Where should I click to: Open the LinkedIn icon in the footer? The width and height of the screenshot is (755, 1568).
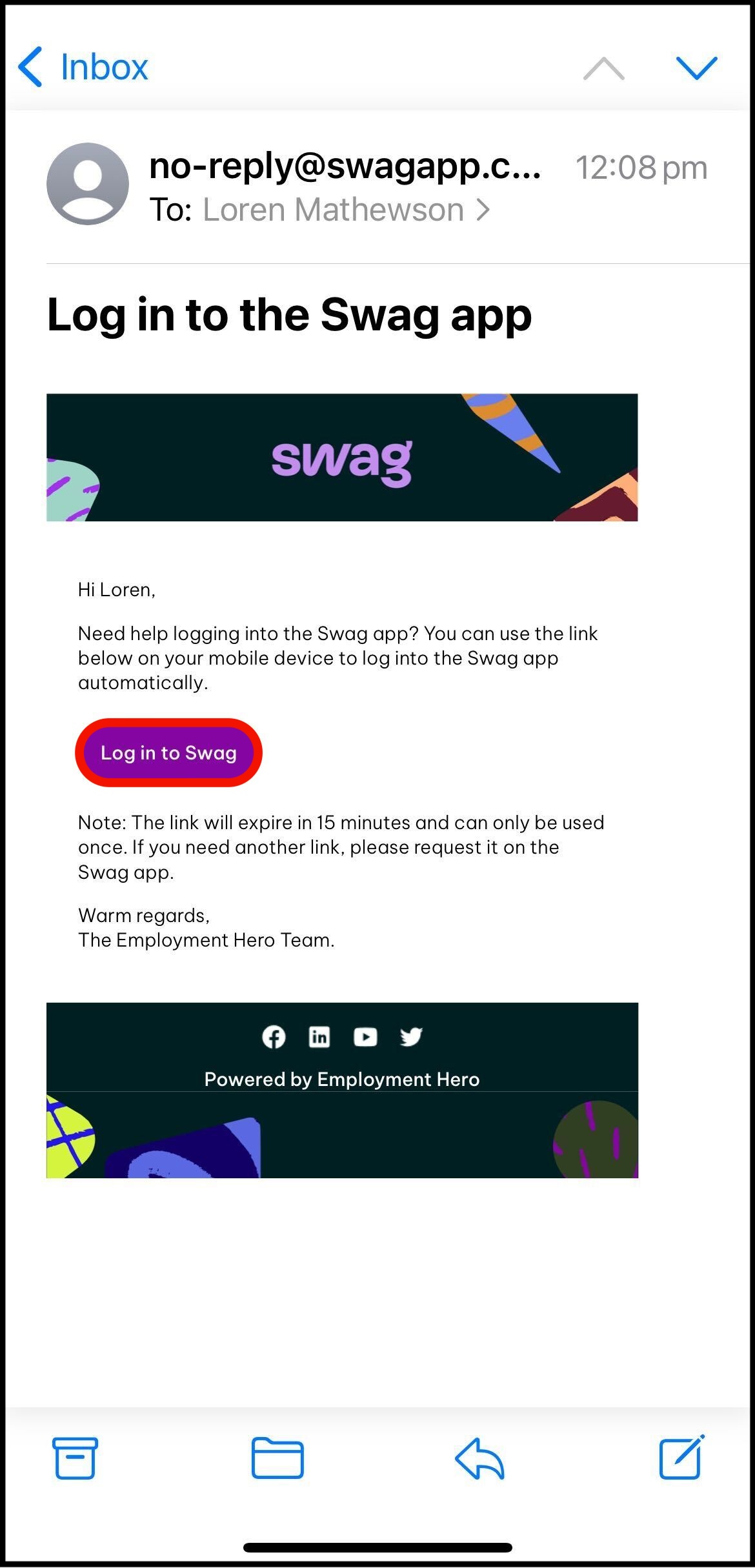(x=319, y=1037)
